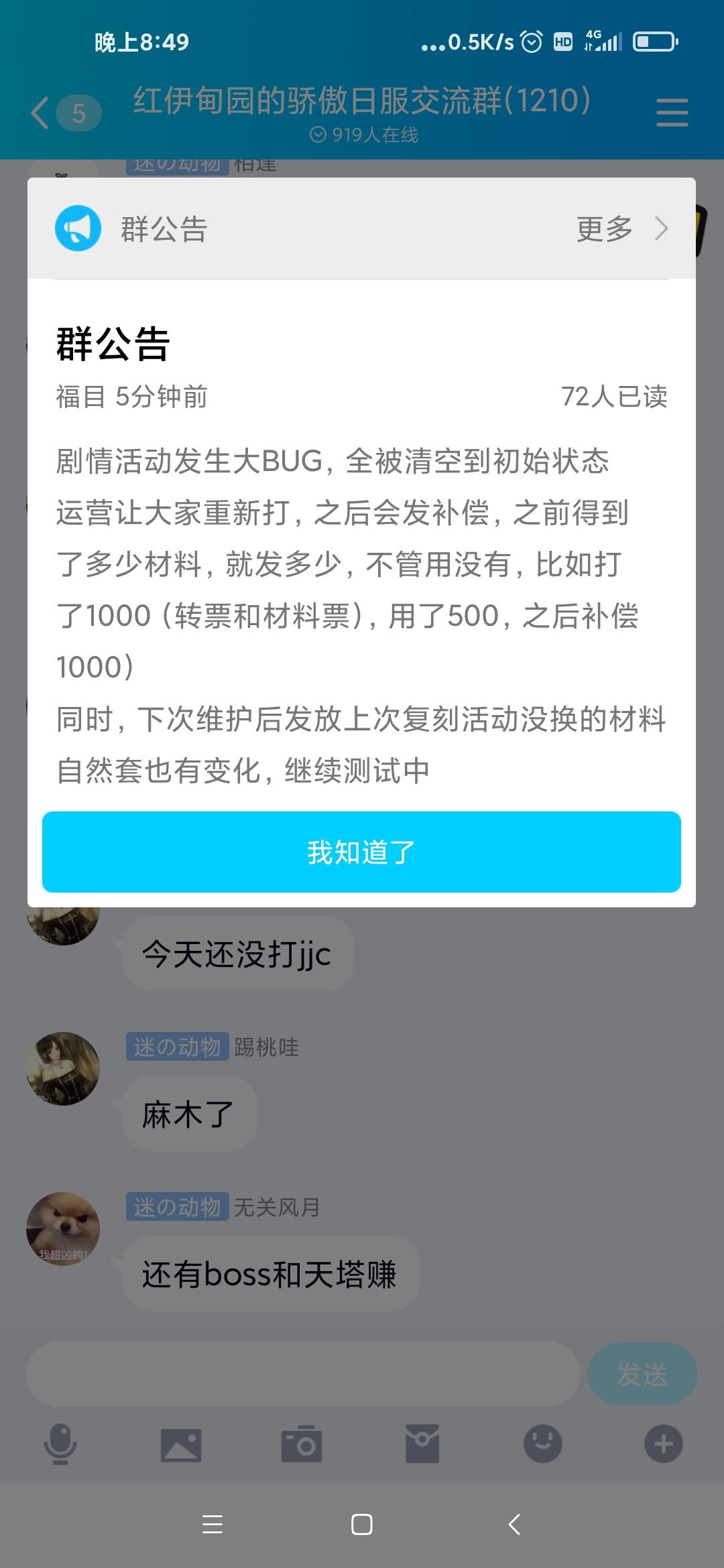View 无关风月's profile avatar
This screenshot has width=724, height=1568.
pos(63,1229)
